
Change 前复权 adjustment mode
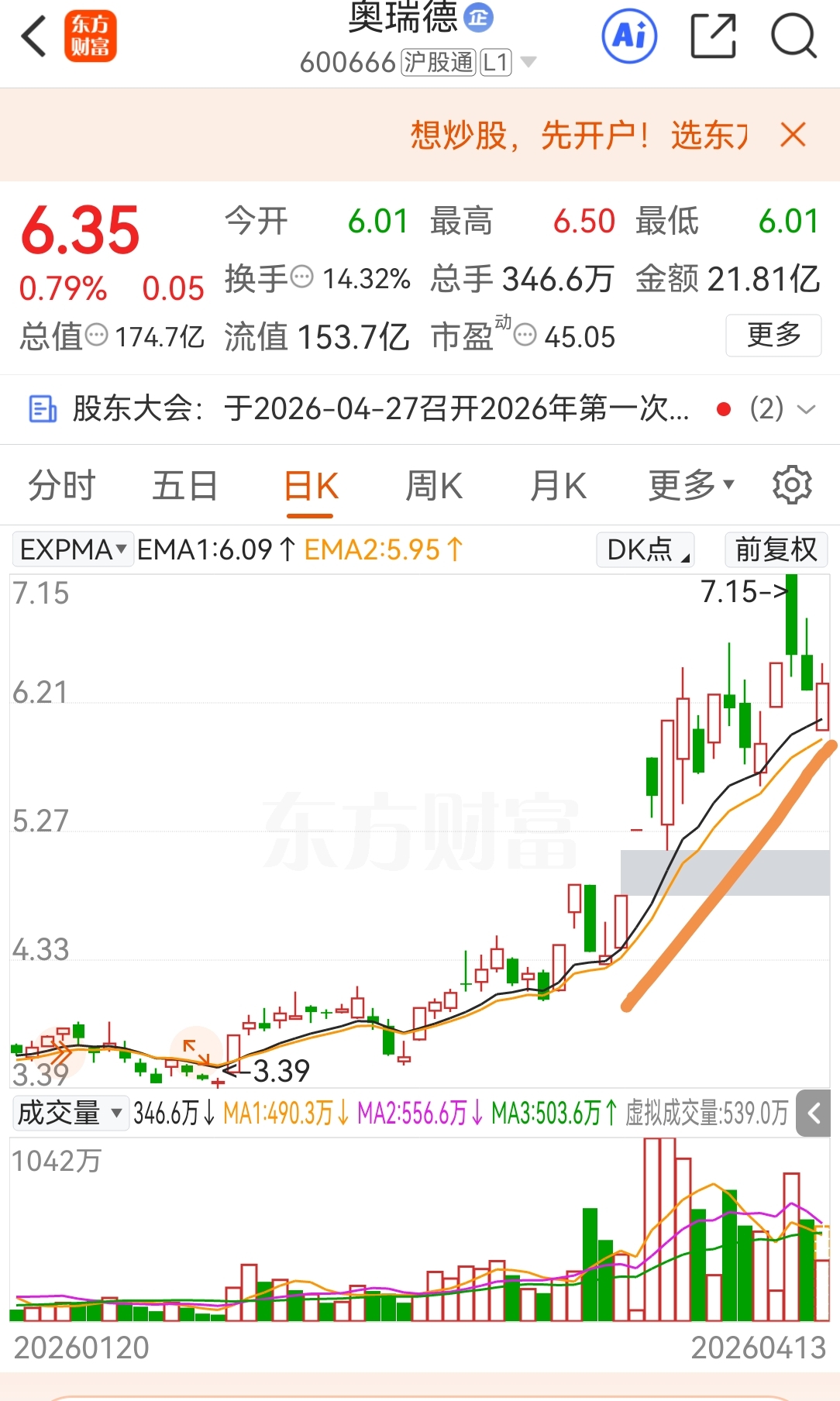(x=776, y=549)
